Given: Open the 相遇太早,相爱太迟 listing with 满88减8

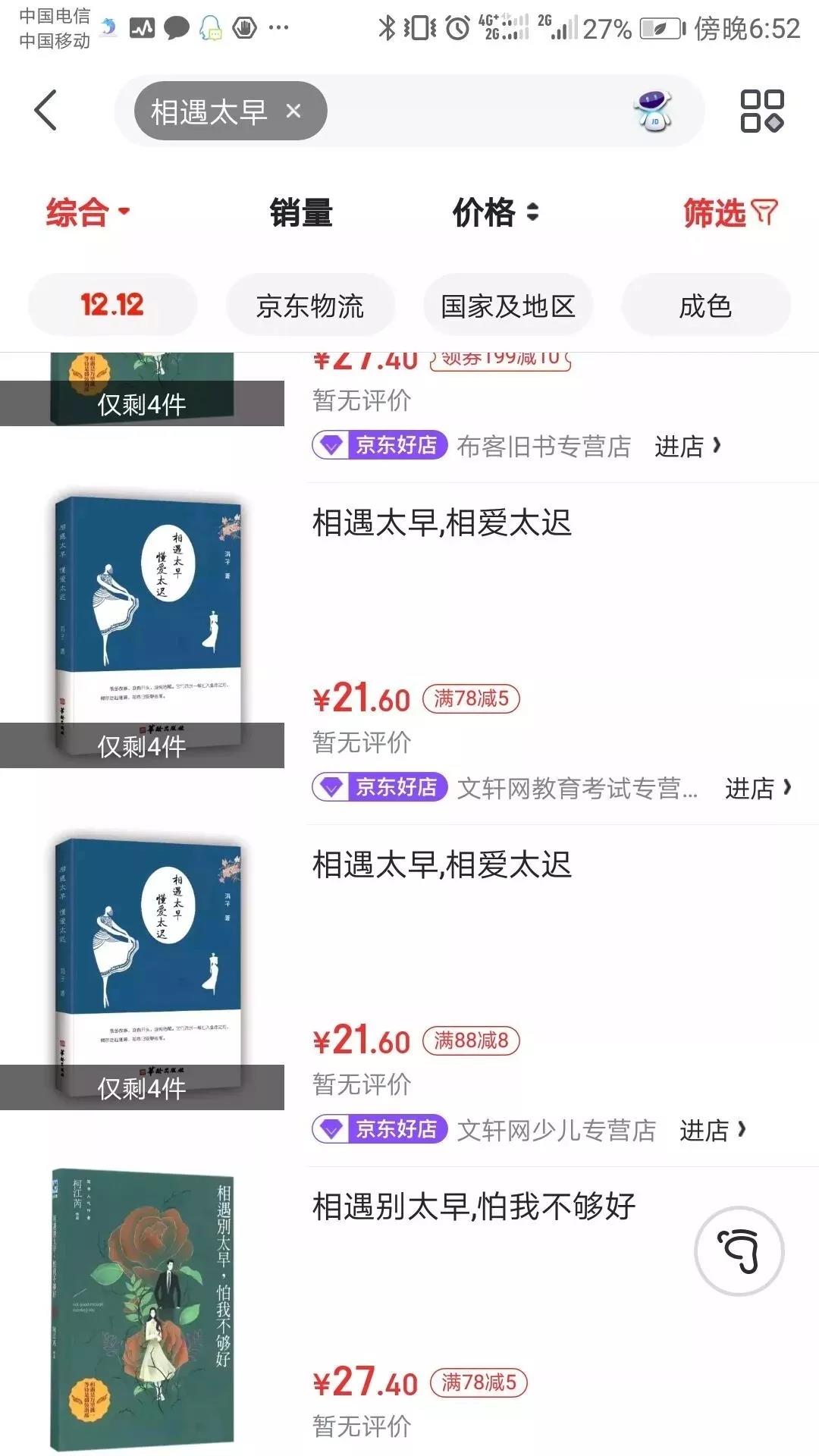Looking at the screenshot, I should pos(441,865).
